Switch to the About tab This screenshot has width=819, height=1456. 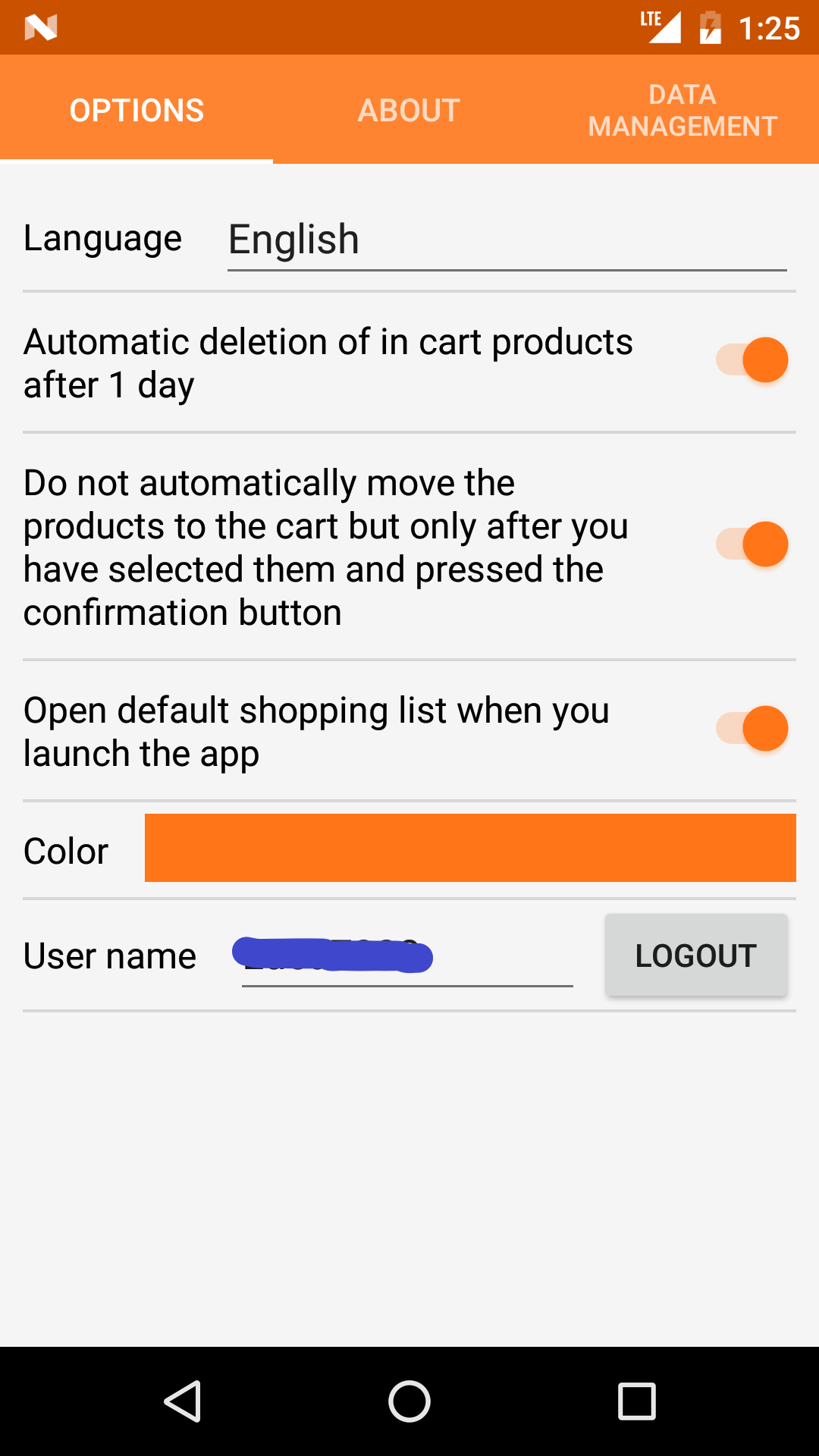pyautogui.click(x=409, y=111)
